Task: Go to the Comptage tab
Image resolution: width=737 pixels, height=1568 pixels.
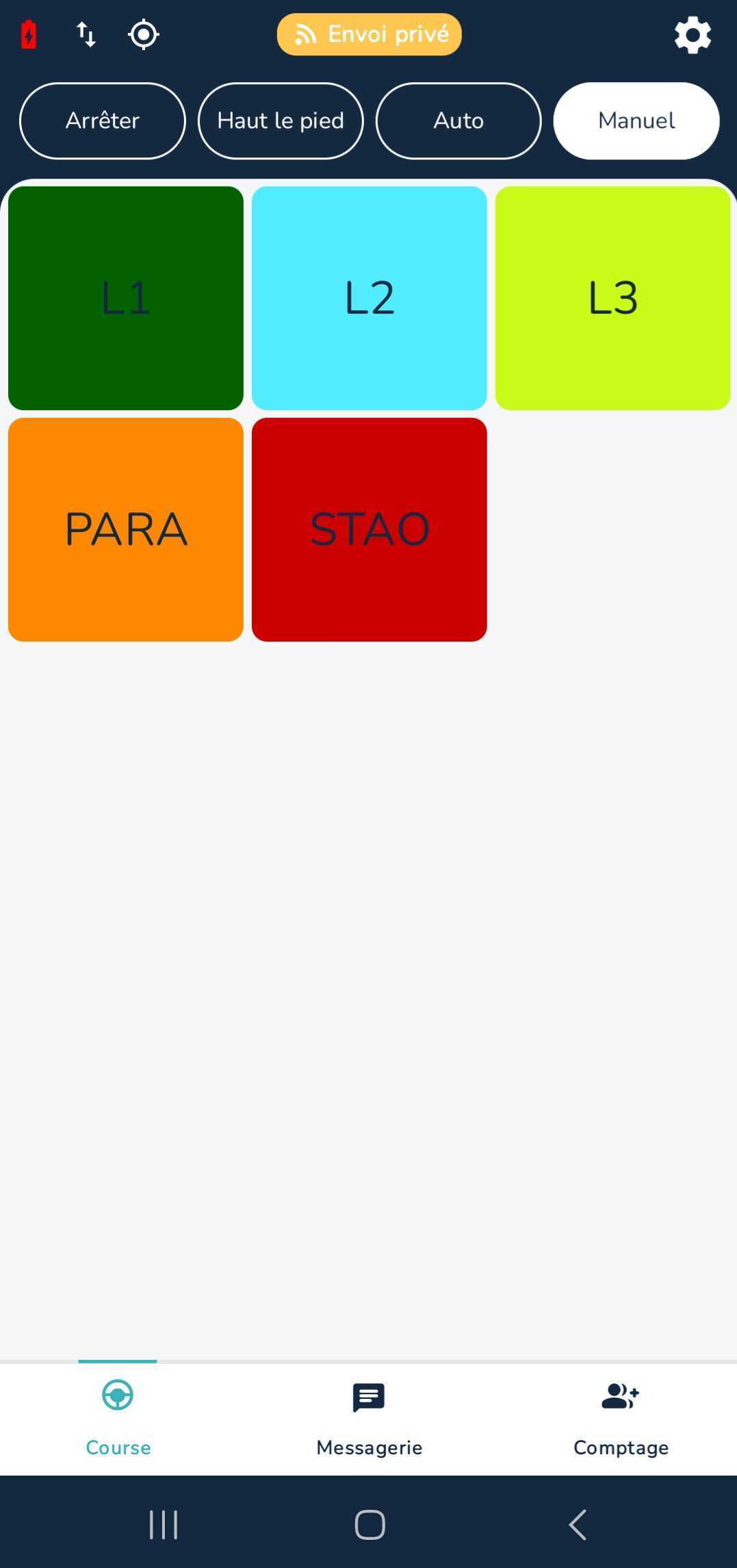Action: [x=621, y=1418]
